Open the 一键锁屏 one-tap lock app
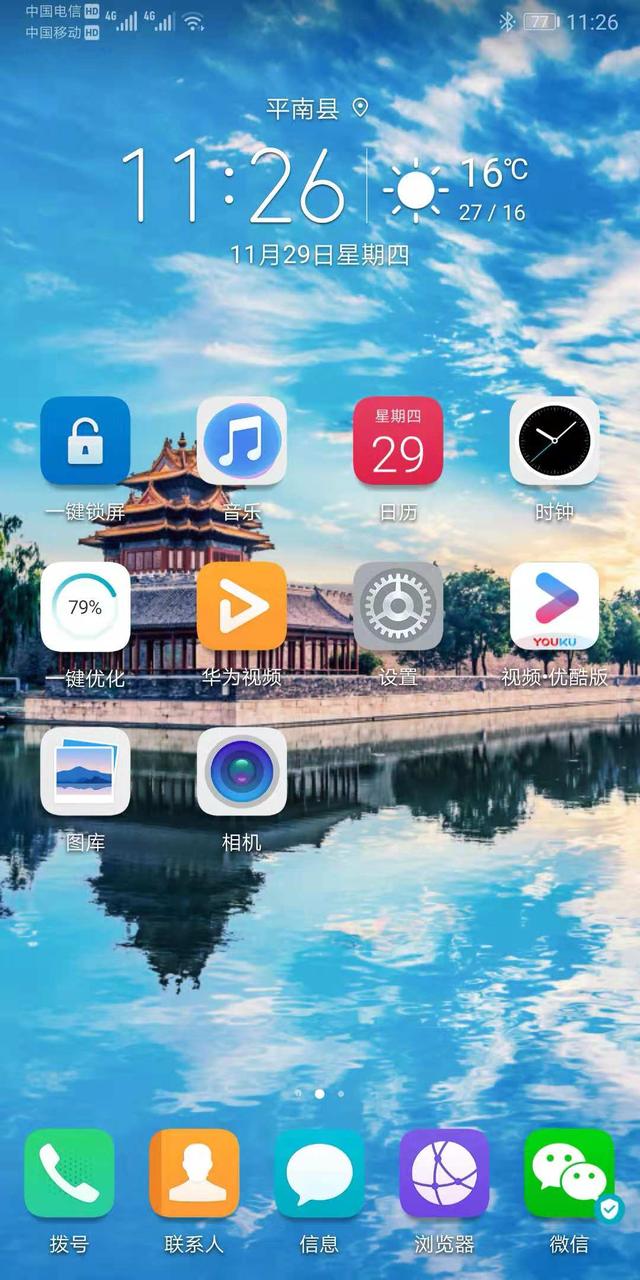The image size is (640, 1280). (x=85, y=442)
